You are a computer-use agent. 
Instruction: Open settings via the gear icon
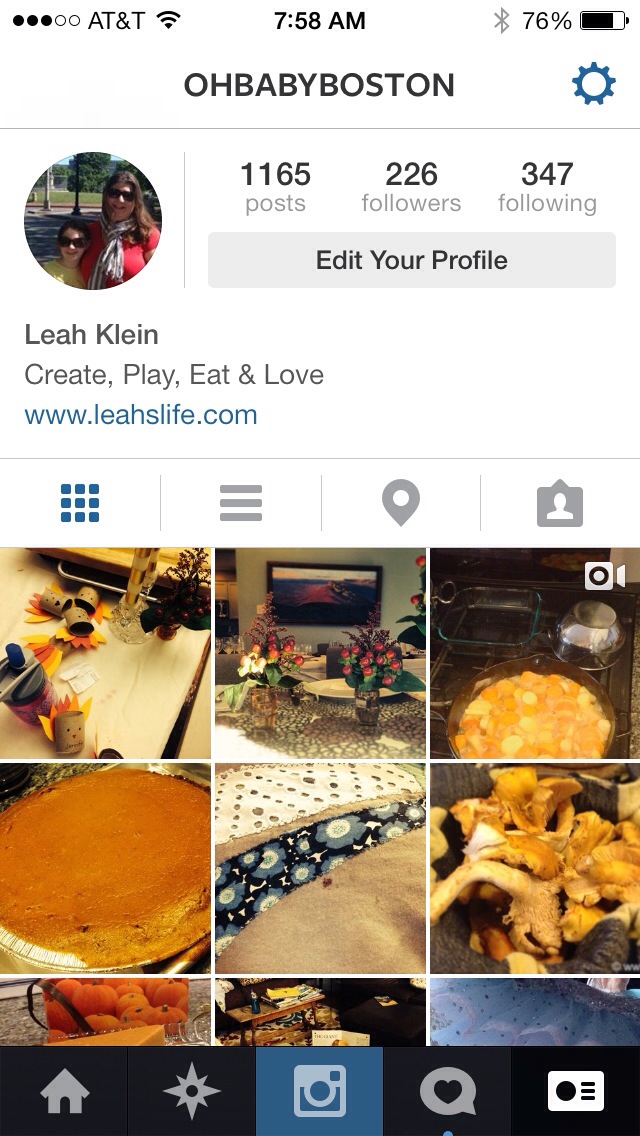click(x=593, y=86)
